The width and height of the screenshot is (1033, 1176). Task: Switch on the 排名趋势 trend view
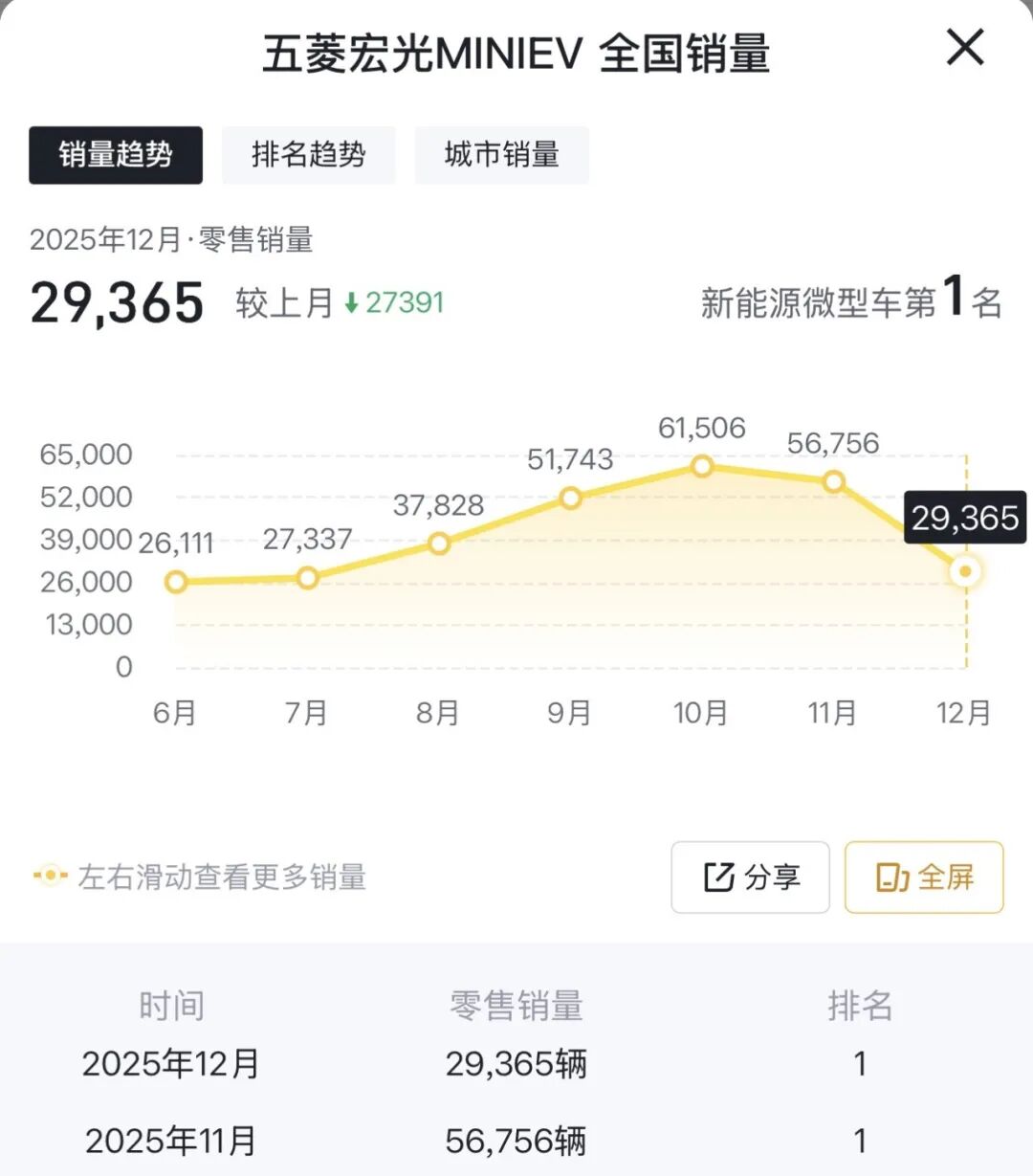[309, 154]
